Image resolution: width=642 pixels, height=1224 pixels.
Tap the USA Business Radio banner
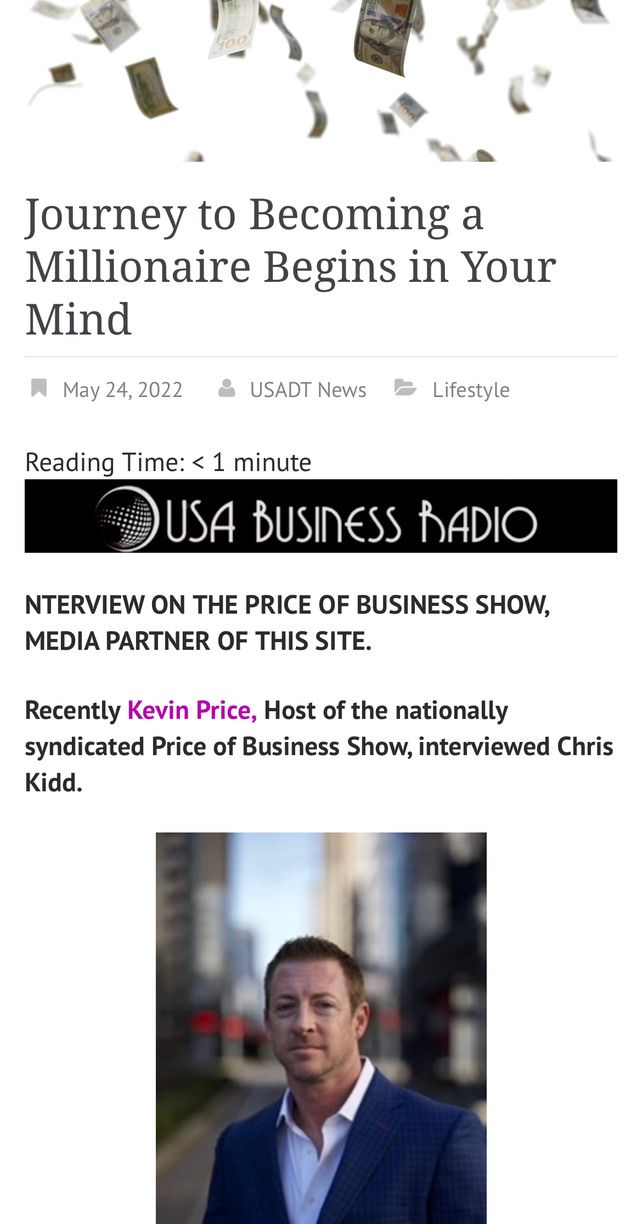pyautogui.click(x=320, y=516)
